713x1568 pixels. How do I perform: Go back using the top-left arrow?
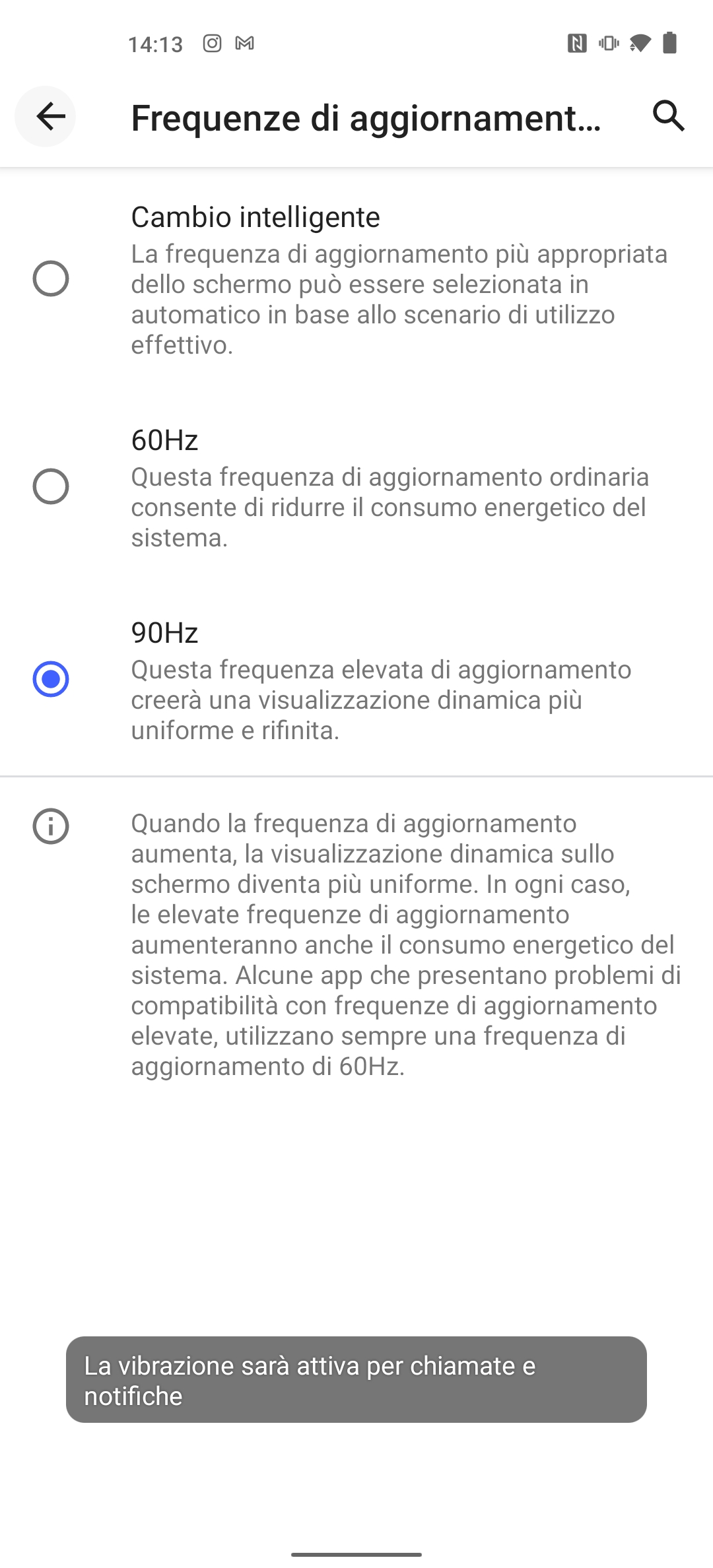click(46, 117)
